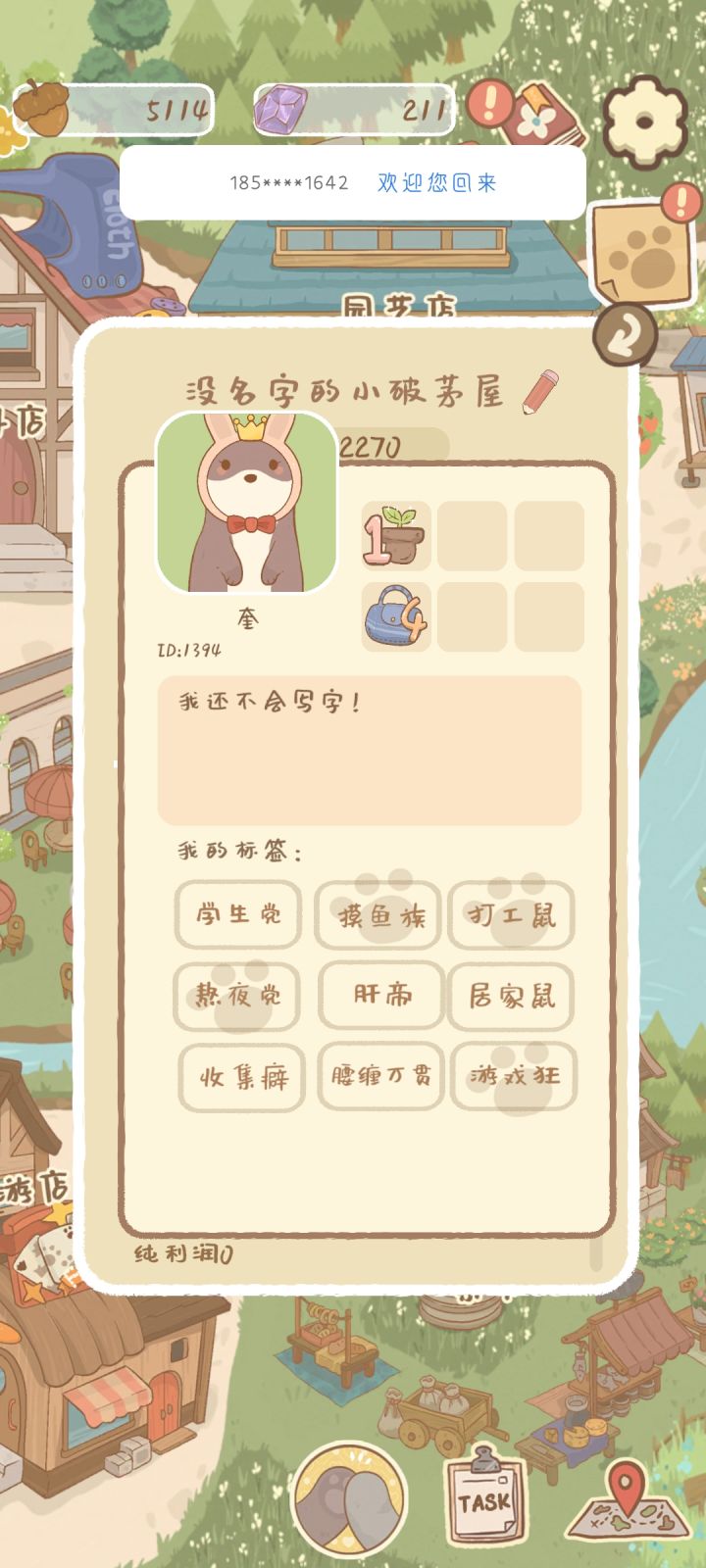This screenshot has height=1568, width=706.
Task: Click the 欢迎您回来 welcome link
Action: [x=437, y=182]
